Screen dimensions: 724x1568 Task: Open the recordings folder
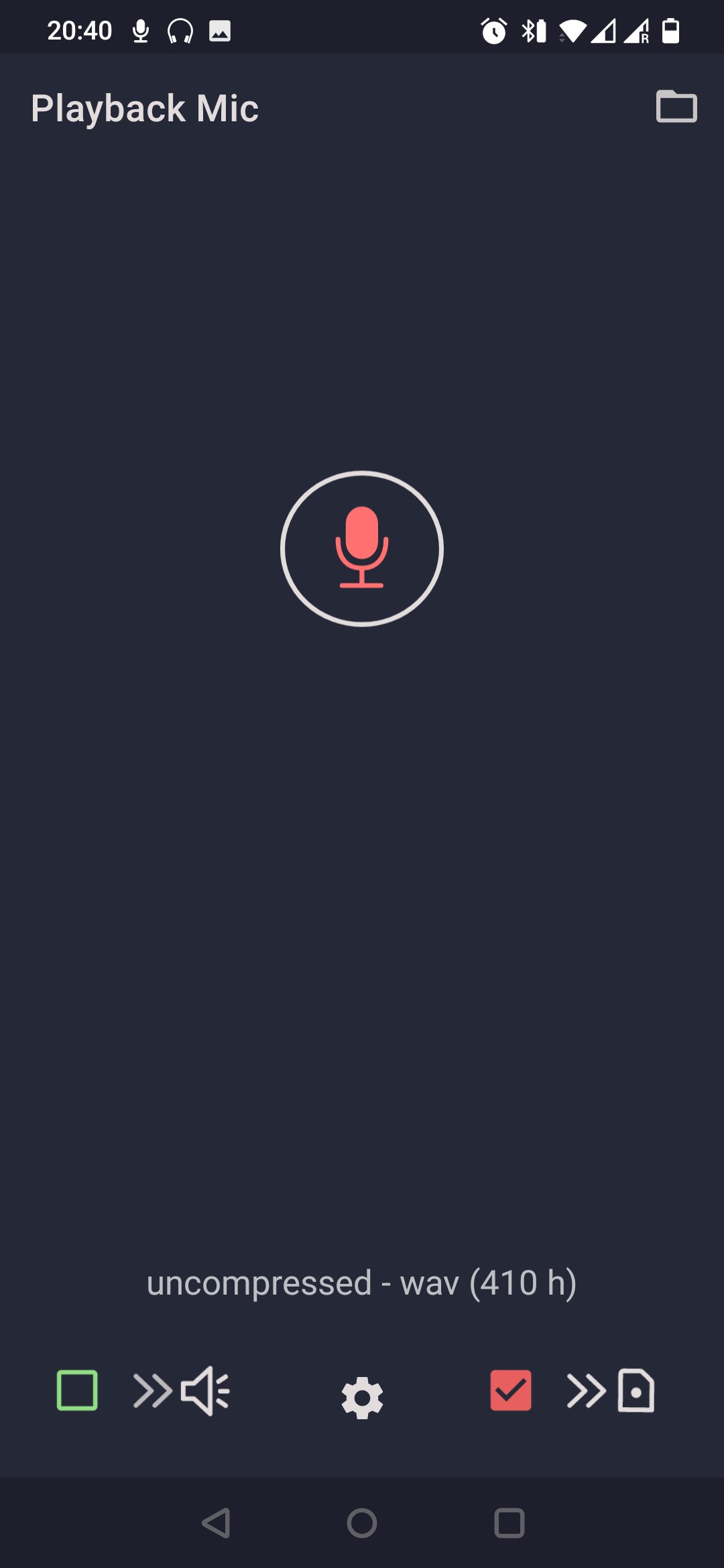(x=676, y=107)
